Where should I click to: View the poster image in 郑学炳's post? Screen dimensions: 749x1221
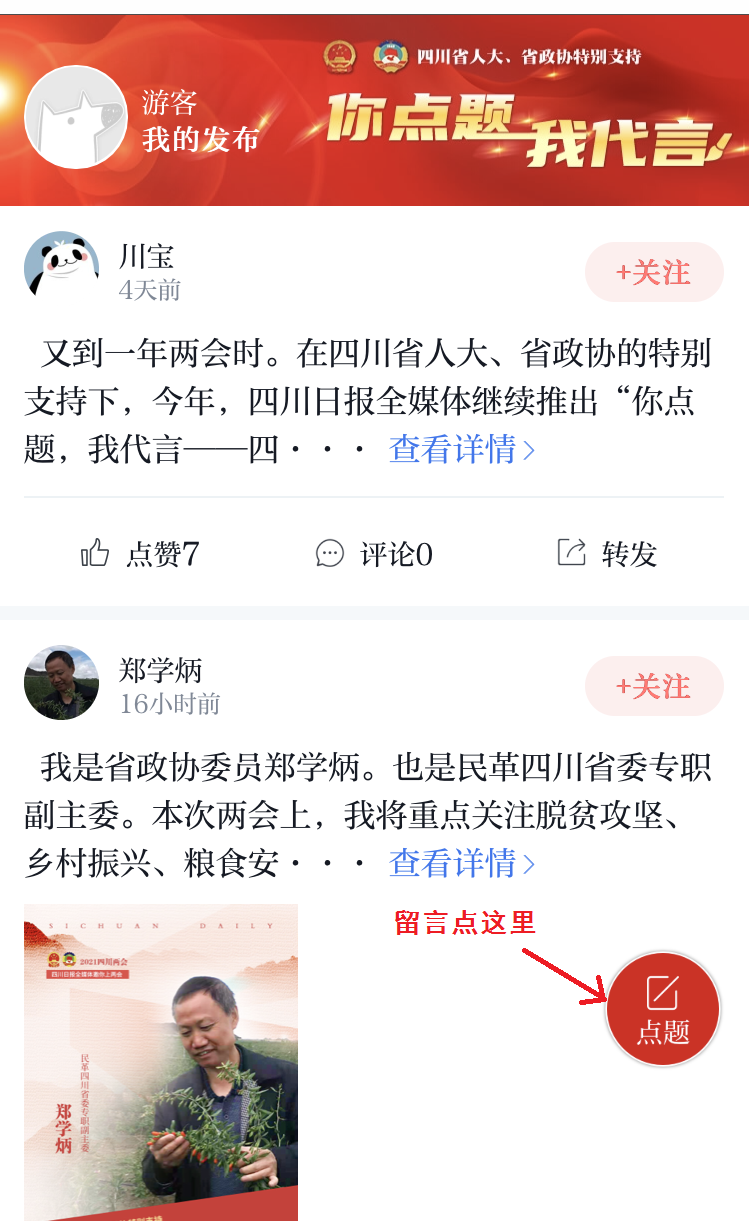(161, 1060)
